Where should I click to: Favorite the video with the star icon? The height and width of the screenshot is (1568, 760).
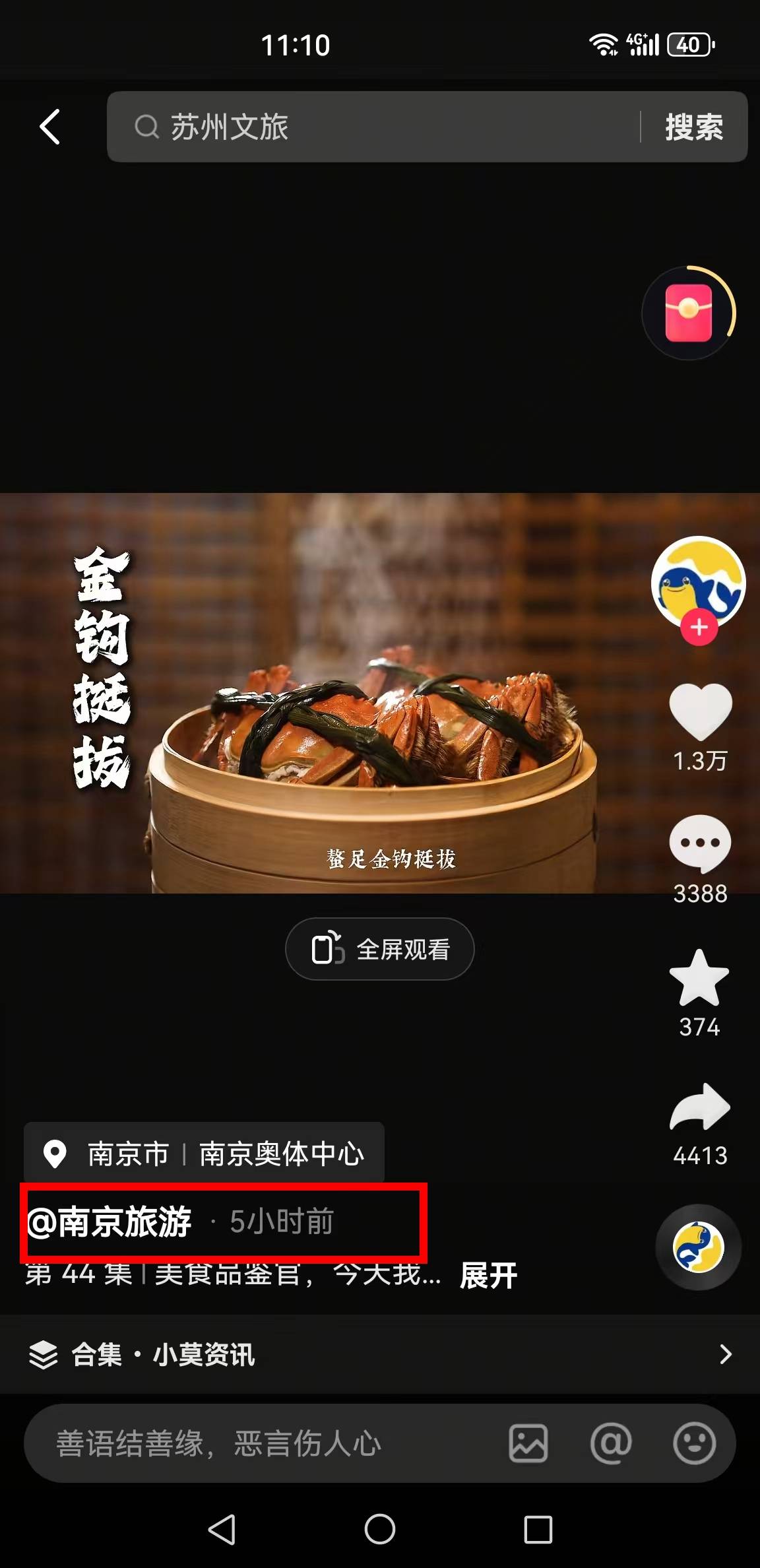(699, 979)
